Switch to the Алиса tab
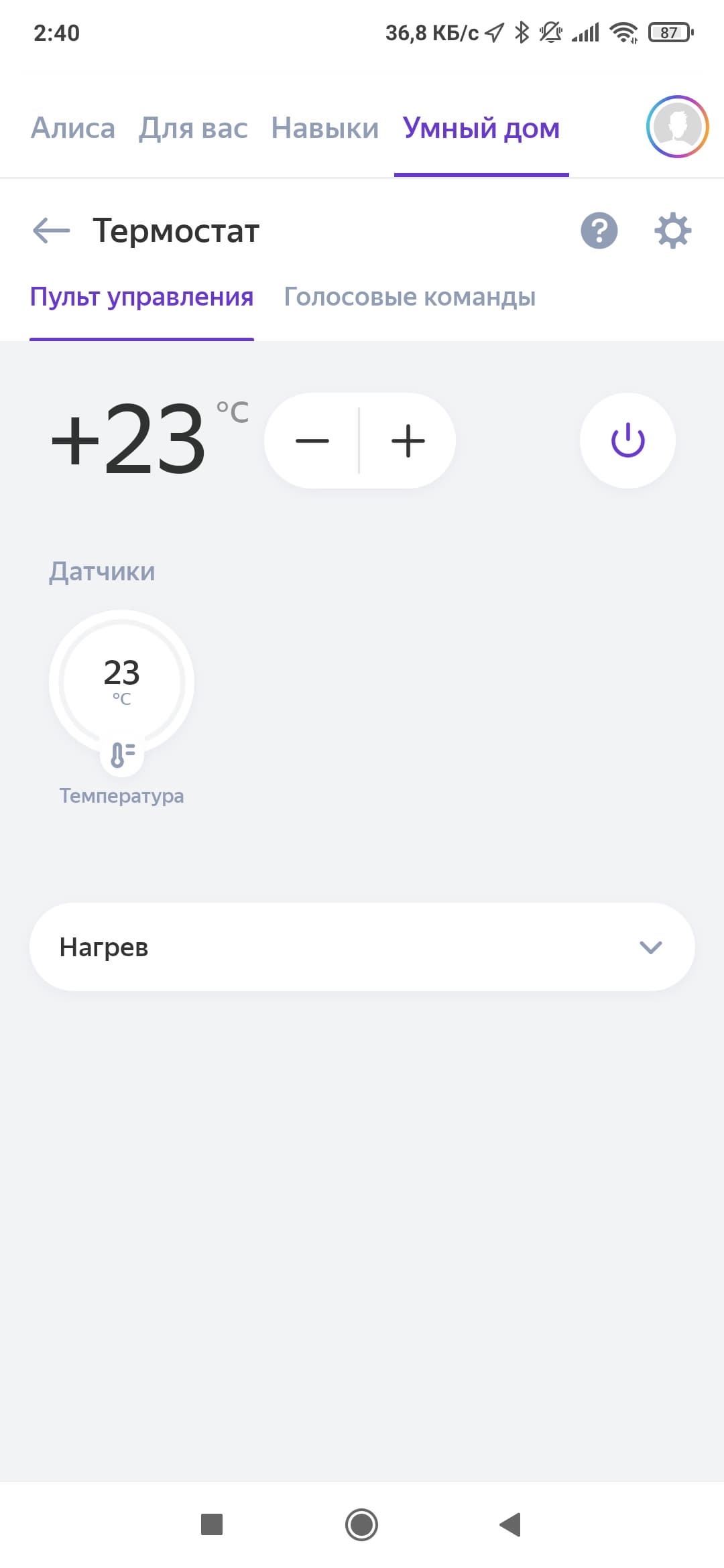724x1568 pixels. click(x=73, y=128)
